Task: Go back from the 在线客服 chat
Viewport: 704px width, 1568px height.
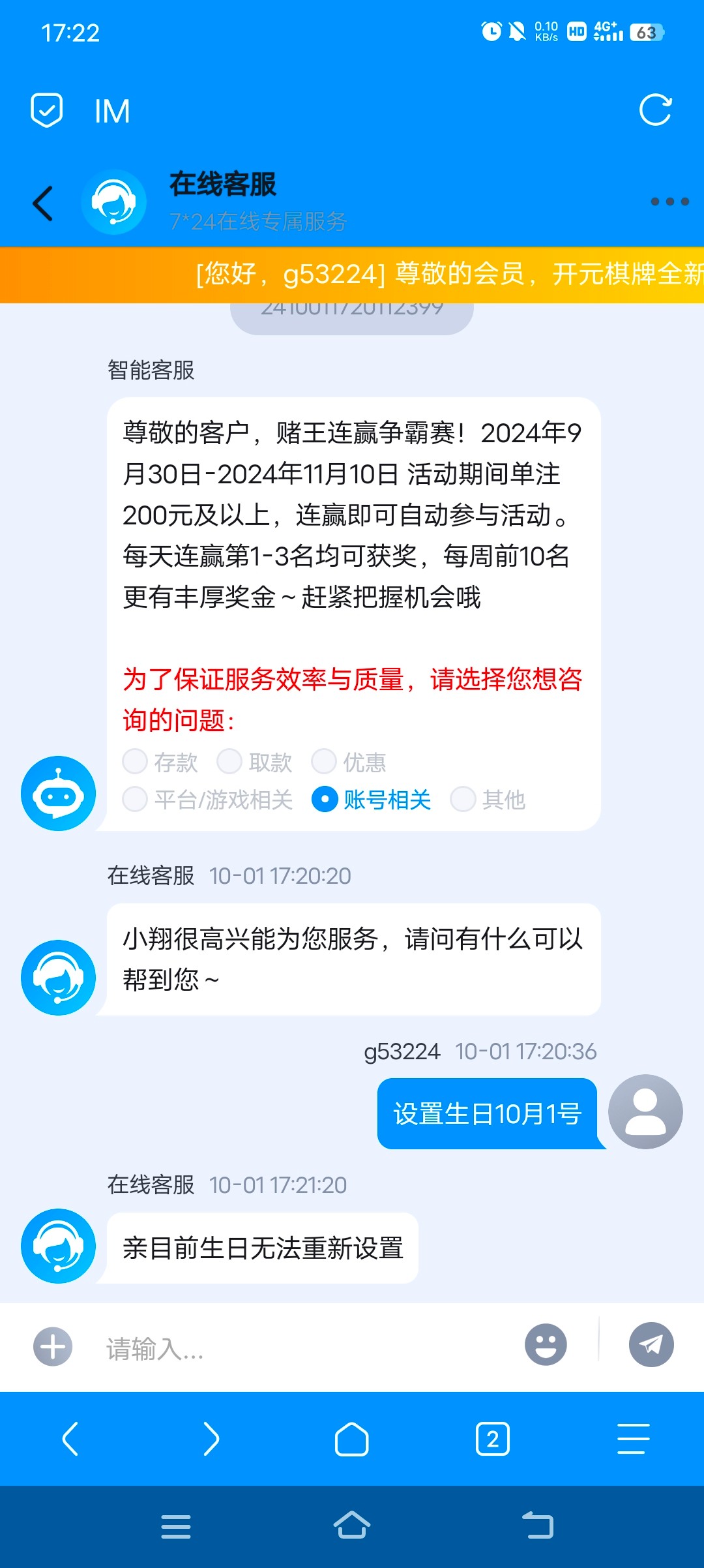Action: [x=43, y=204]
